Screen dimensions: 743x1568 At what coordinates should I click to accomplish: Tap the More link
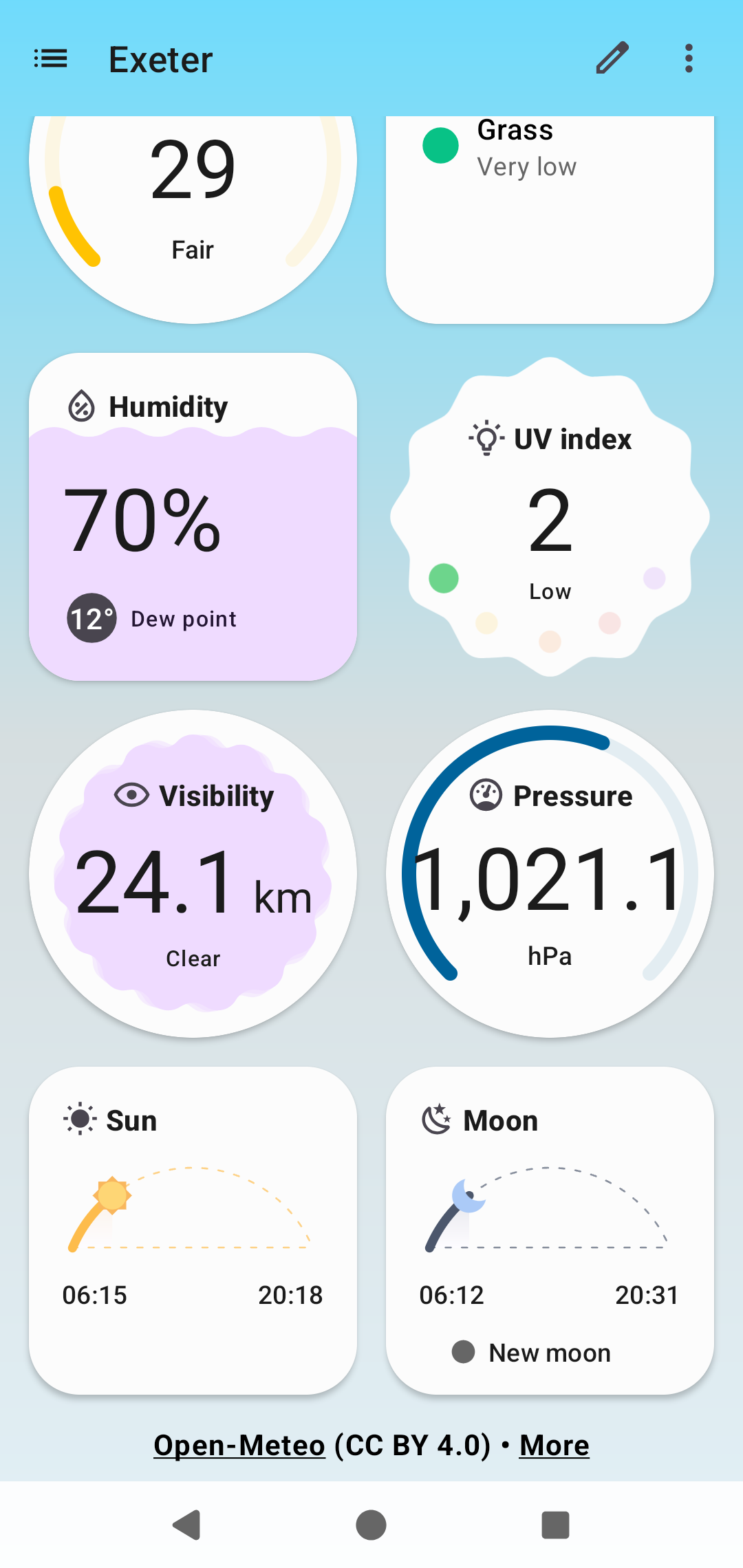point(554,1445)
